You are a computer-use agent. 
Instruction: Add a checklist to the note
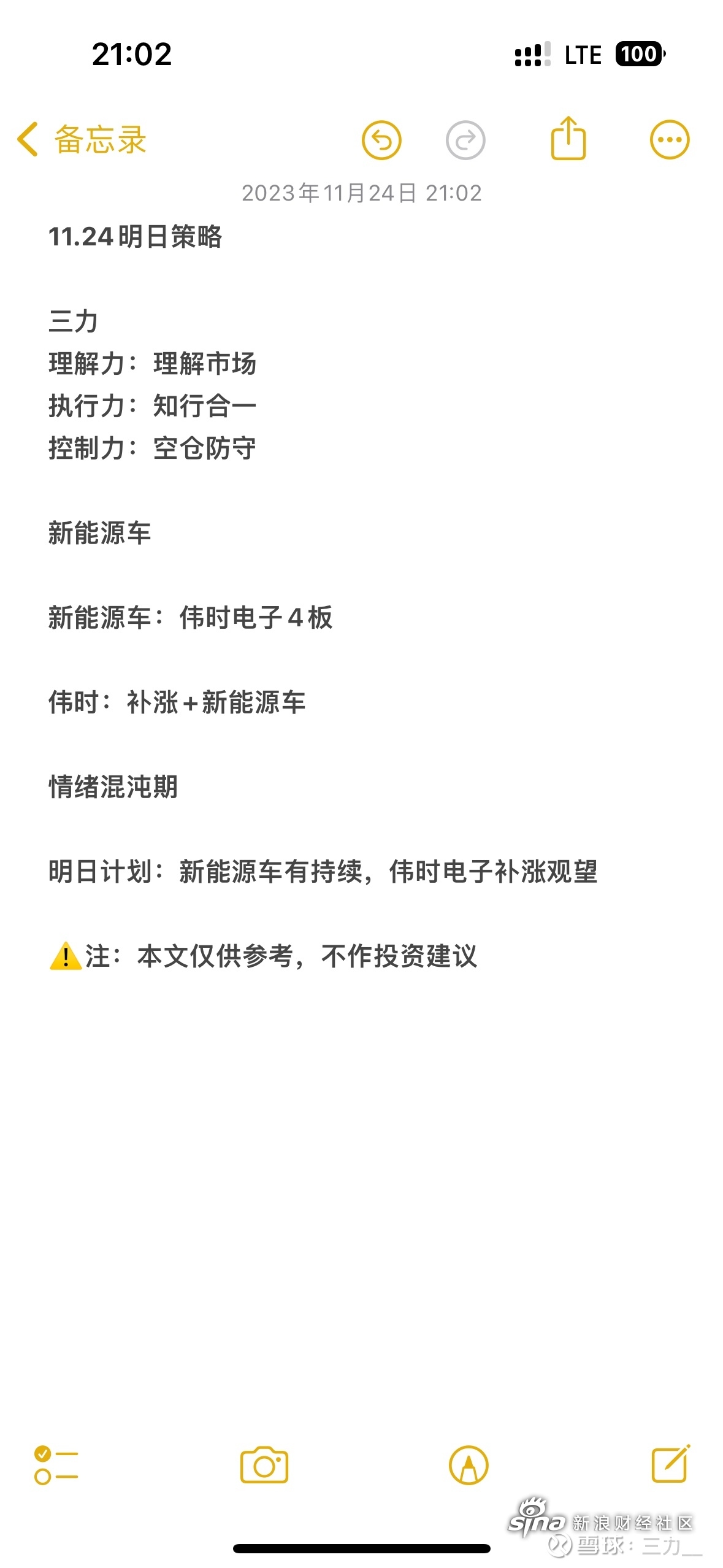tap(56, 1465)
